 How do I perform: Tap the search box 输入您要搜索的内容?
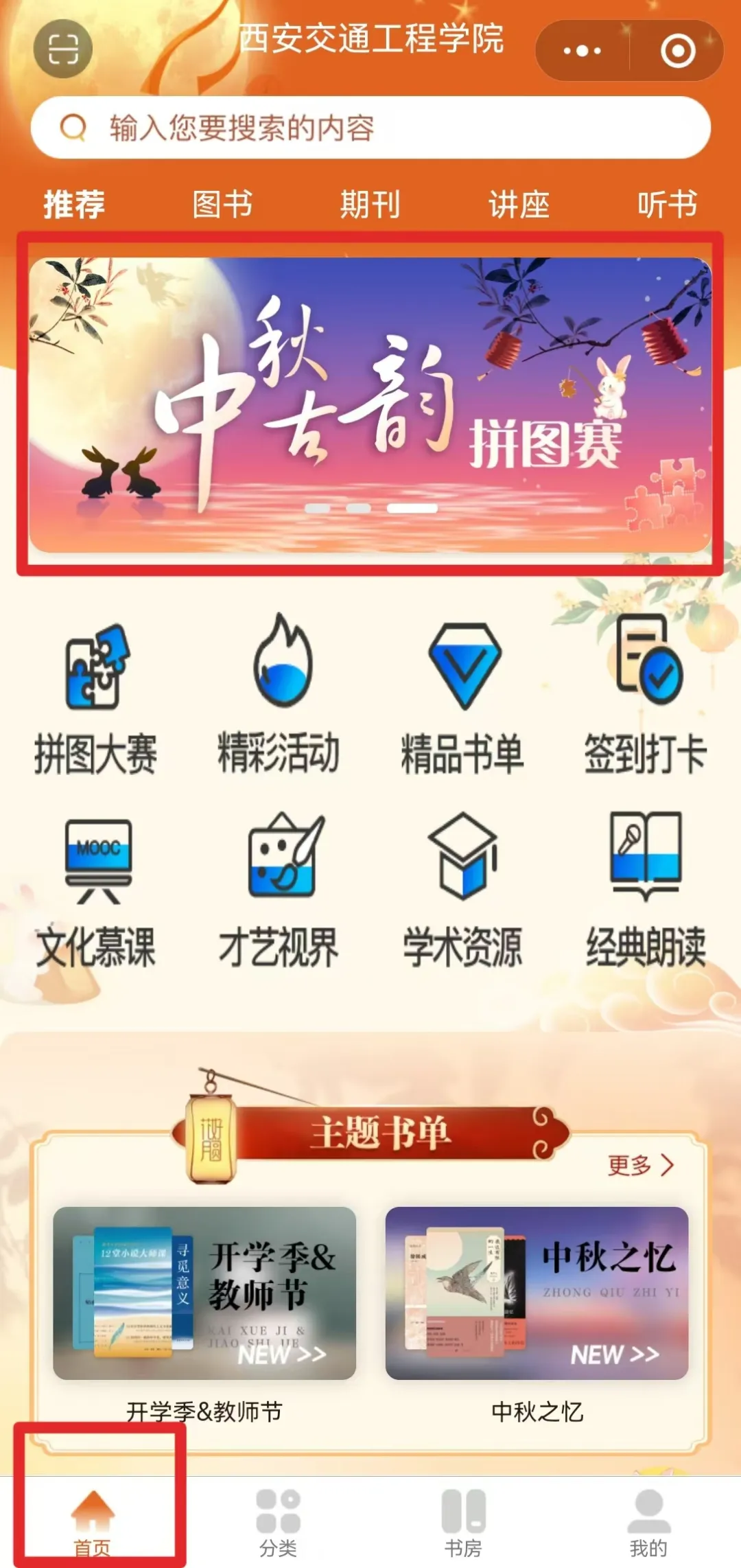point(370,128)
